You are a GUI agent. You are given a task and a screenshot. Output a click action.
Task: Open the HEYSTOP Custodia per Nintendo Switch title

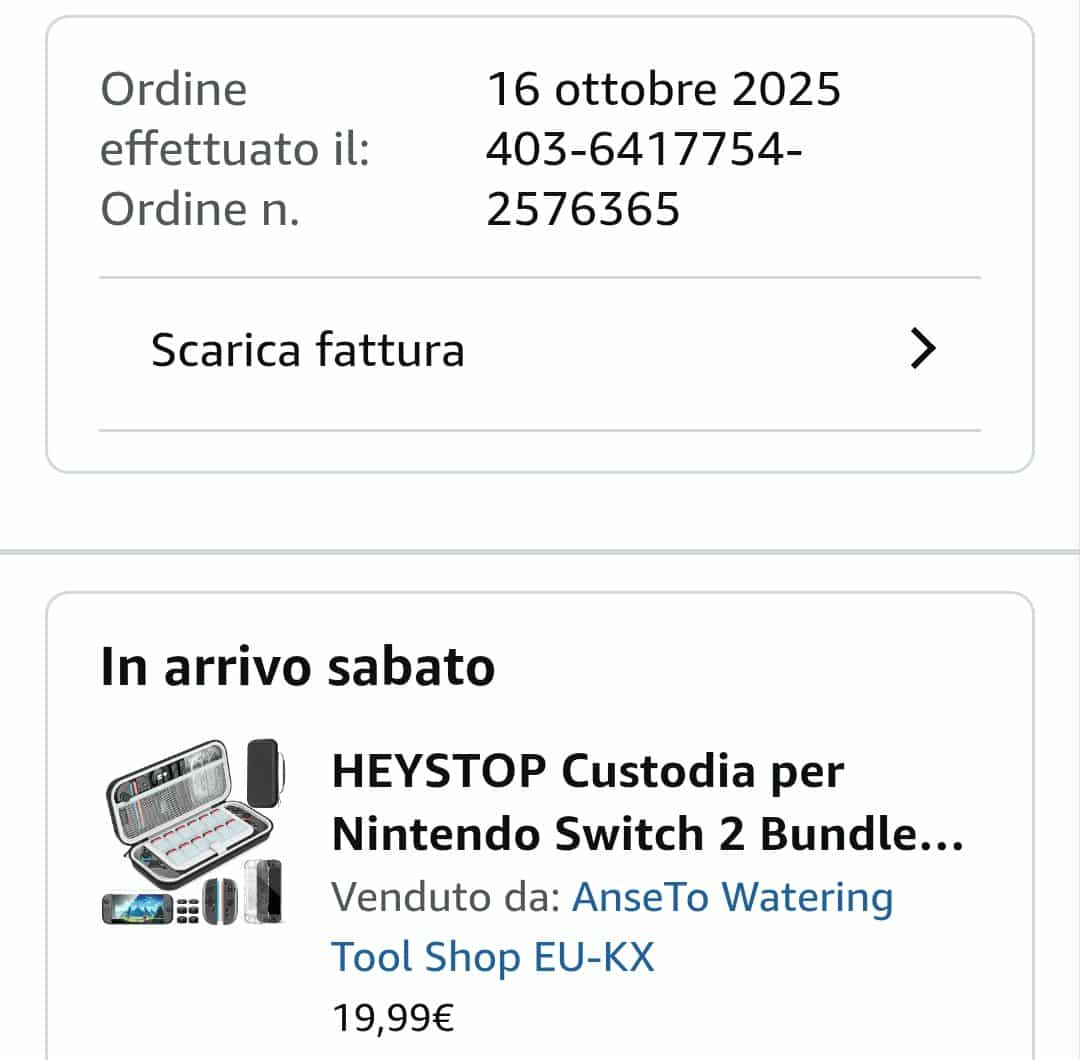tap(646, 802)
